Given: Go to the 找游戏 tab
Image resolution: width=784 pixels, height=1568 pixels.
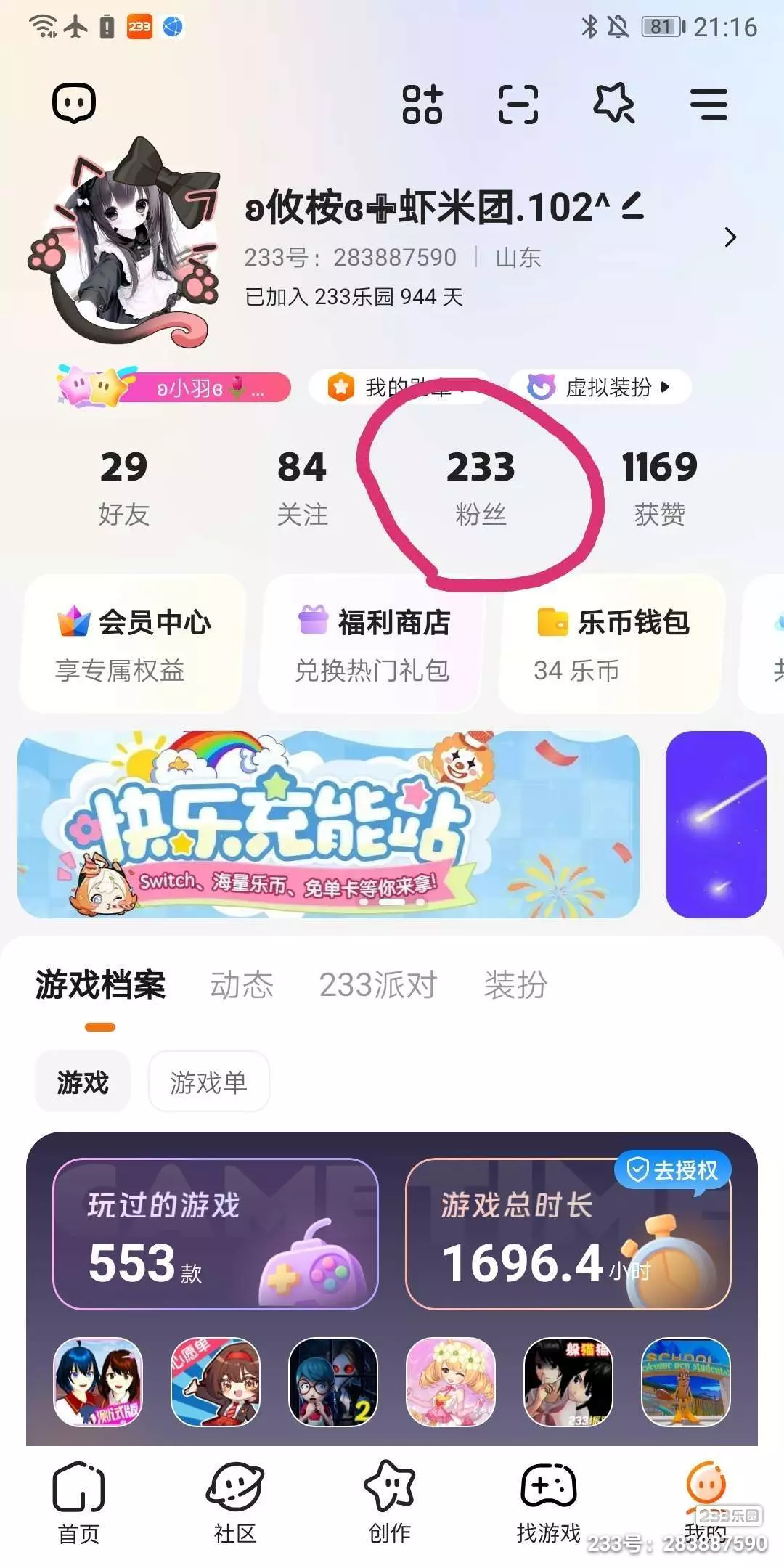Looking at the screenshot, I should [x=548, y=1503].
